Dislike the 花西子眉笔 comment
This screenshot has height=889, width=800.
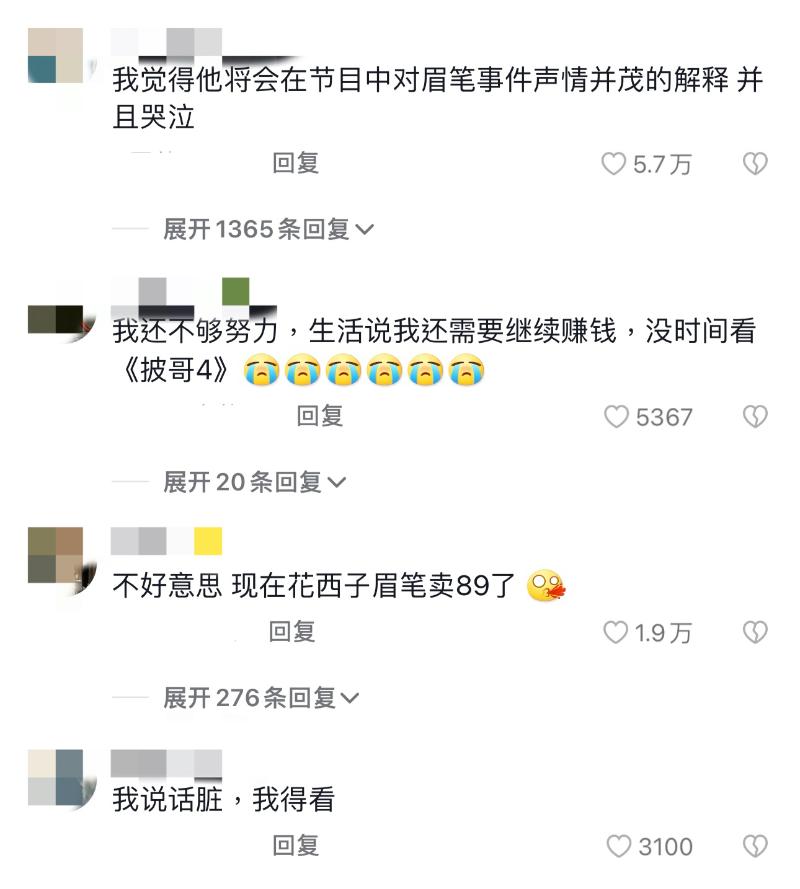point(755,632)
